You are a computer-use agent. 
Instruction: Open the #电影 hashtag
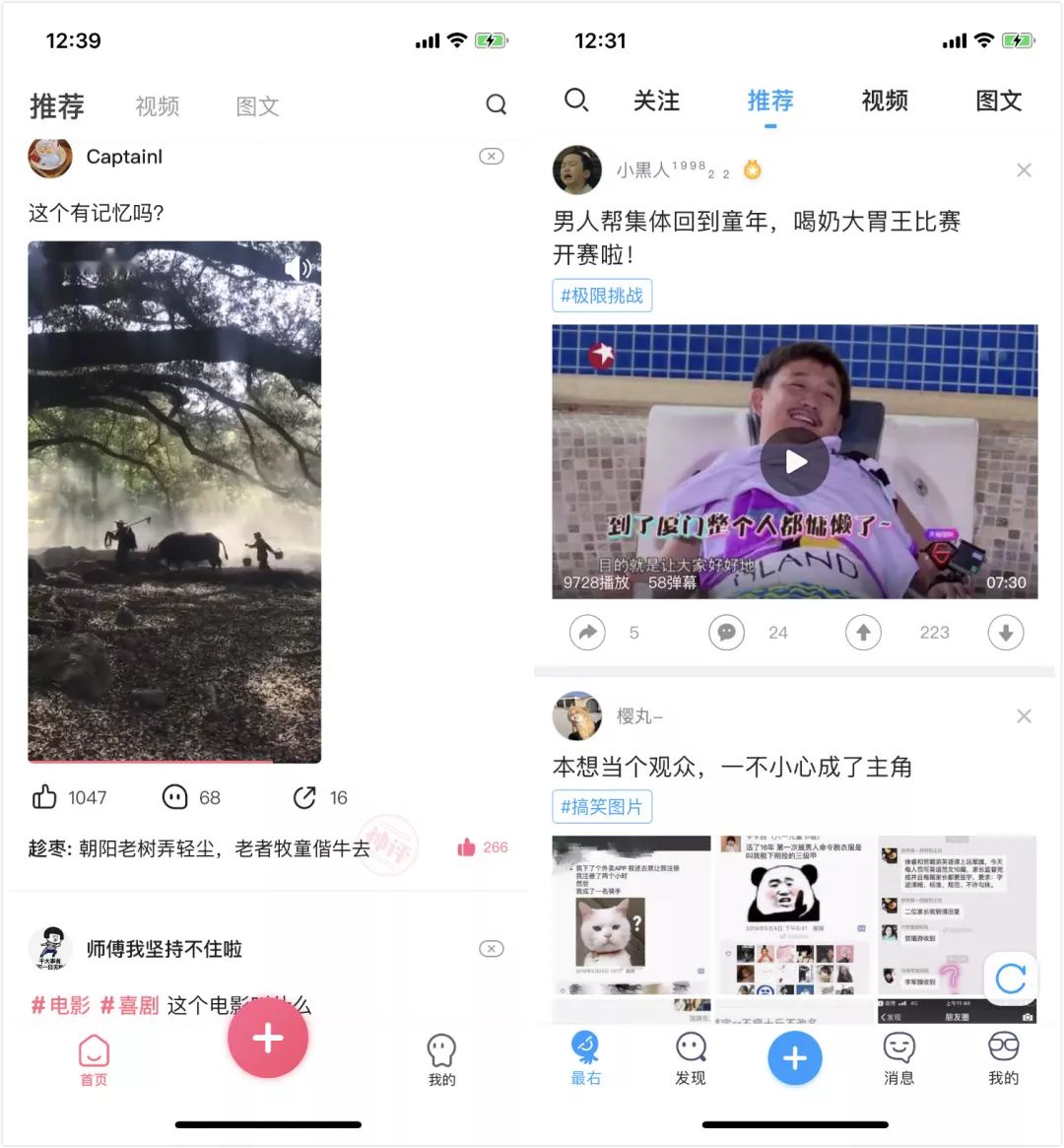click(x=60, y=1005)
